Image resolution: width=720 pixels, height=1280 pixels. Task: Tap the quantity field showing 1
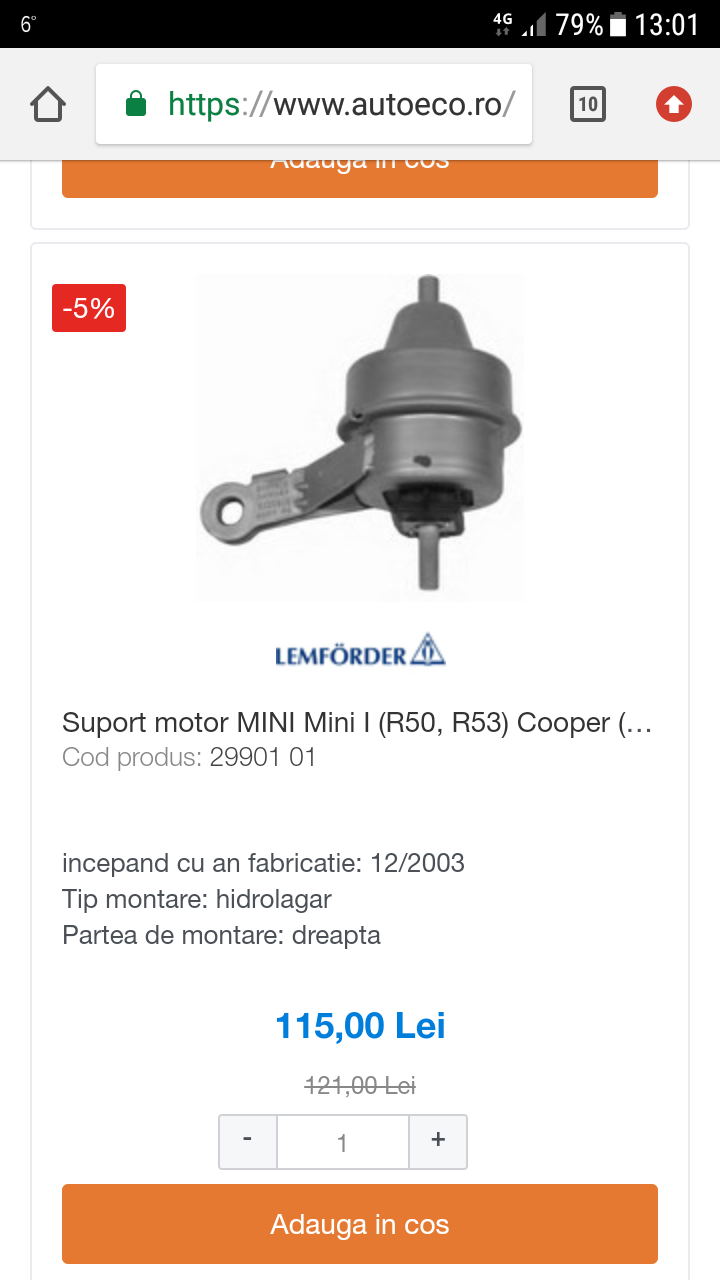pyautogui.click(x=342, y=1142)
